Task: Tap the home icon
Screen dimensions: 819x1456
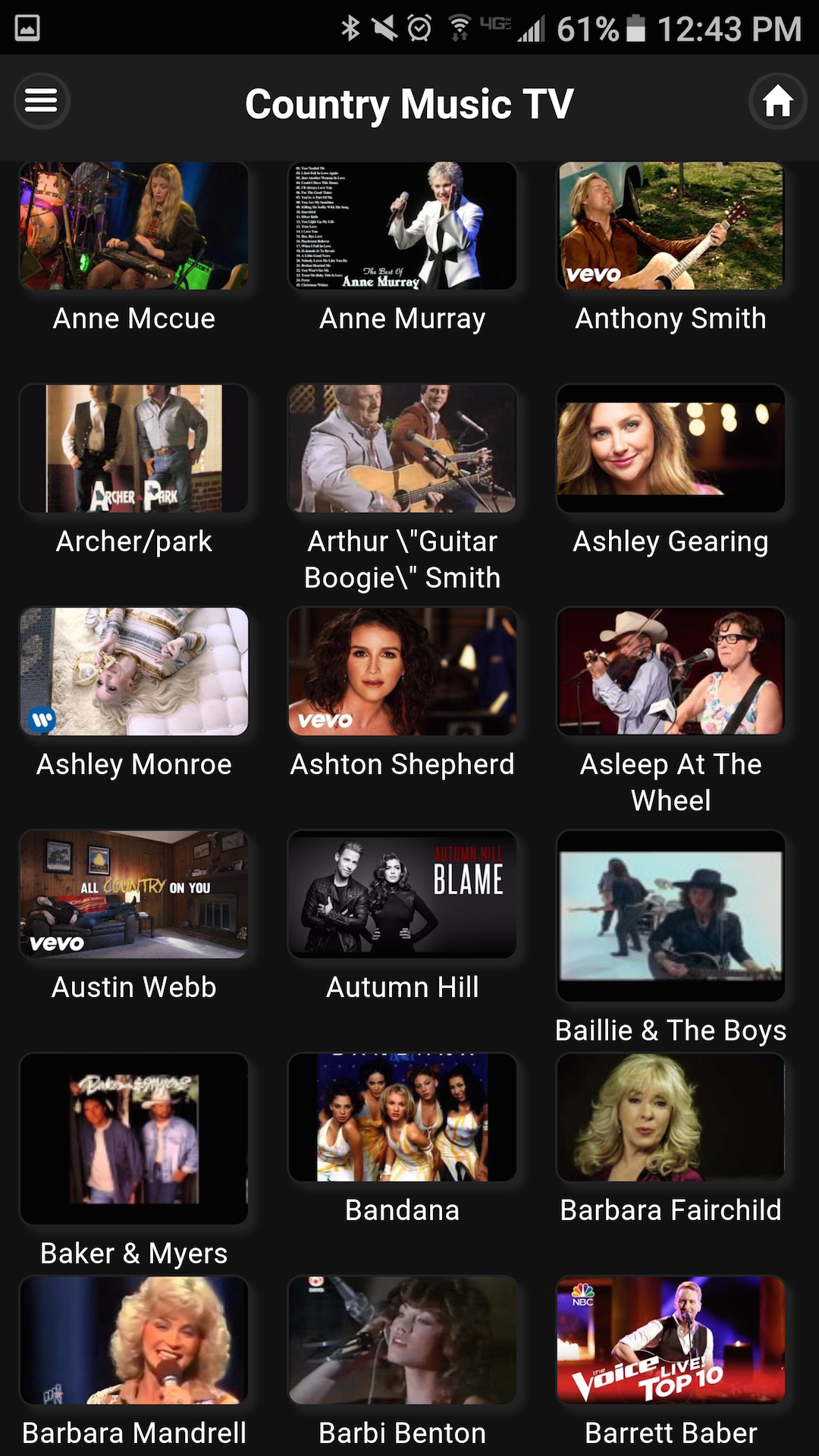Action: click(777, 101)
